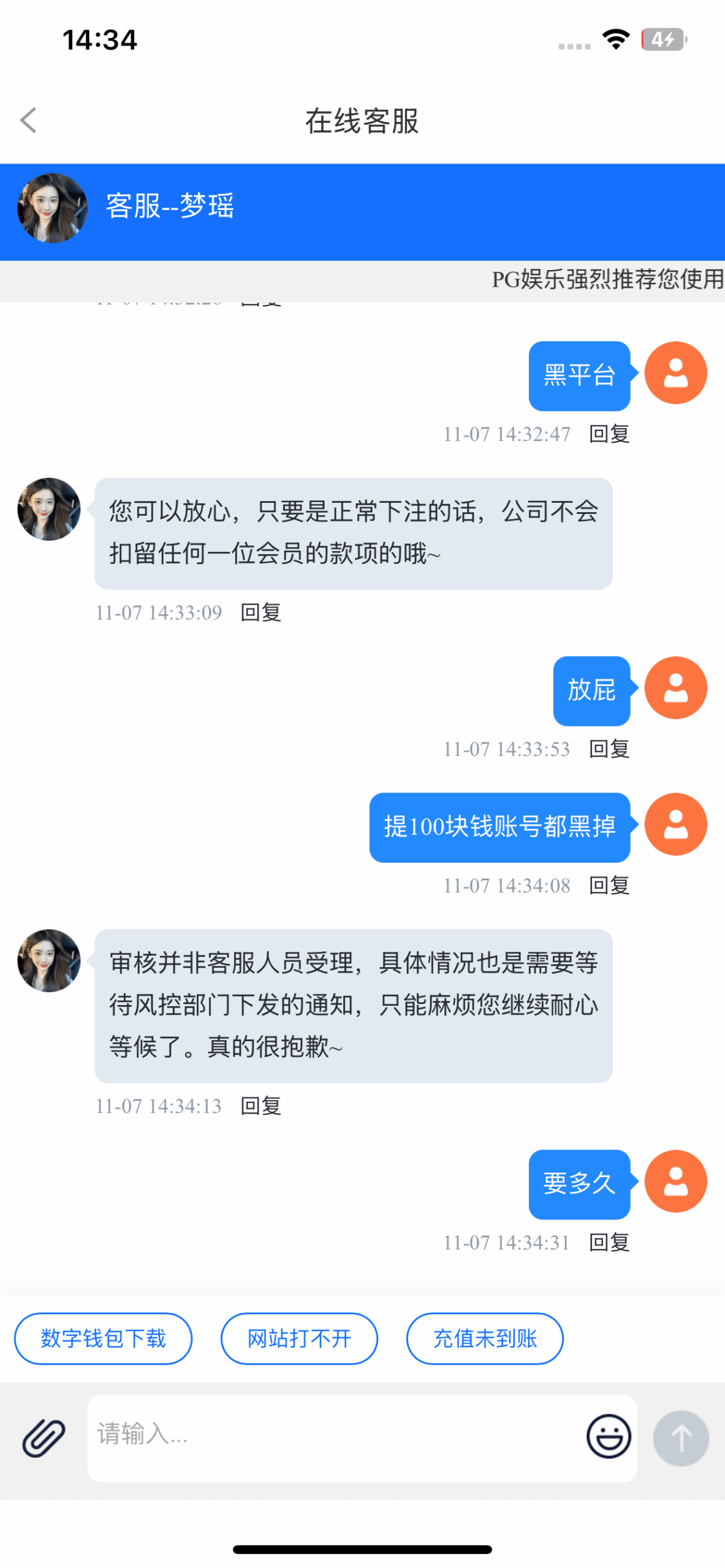Tap the back arrow to exit chat

(x=27, y=120)
